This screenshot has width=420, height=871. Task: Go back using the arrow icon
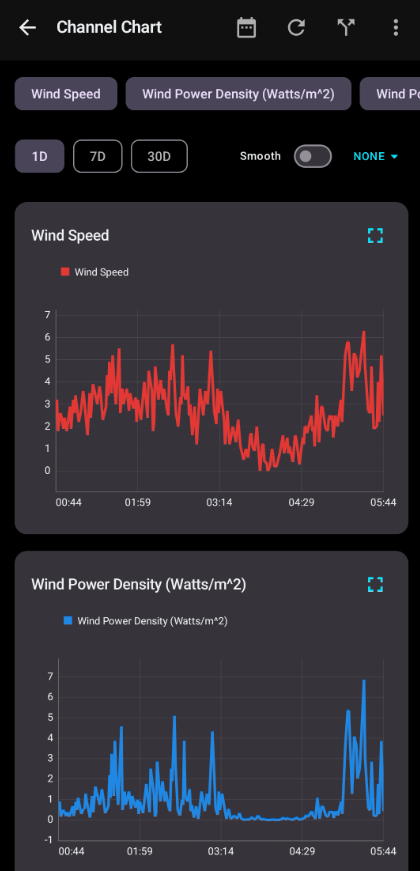[27, 27]
